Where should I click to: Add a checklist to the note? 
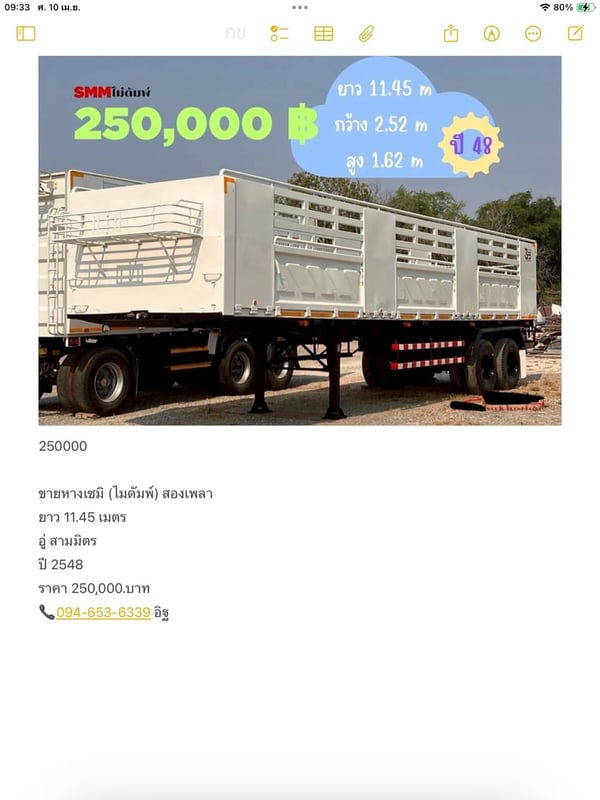[x=279, y=33]
